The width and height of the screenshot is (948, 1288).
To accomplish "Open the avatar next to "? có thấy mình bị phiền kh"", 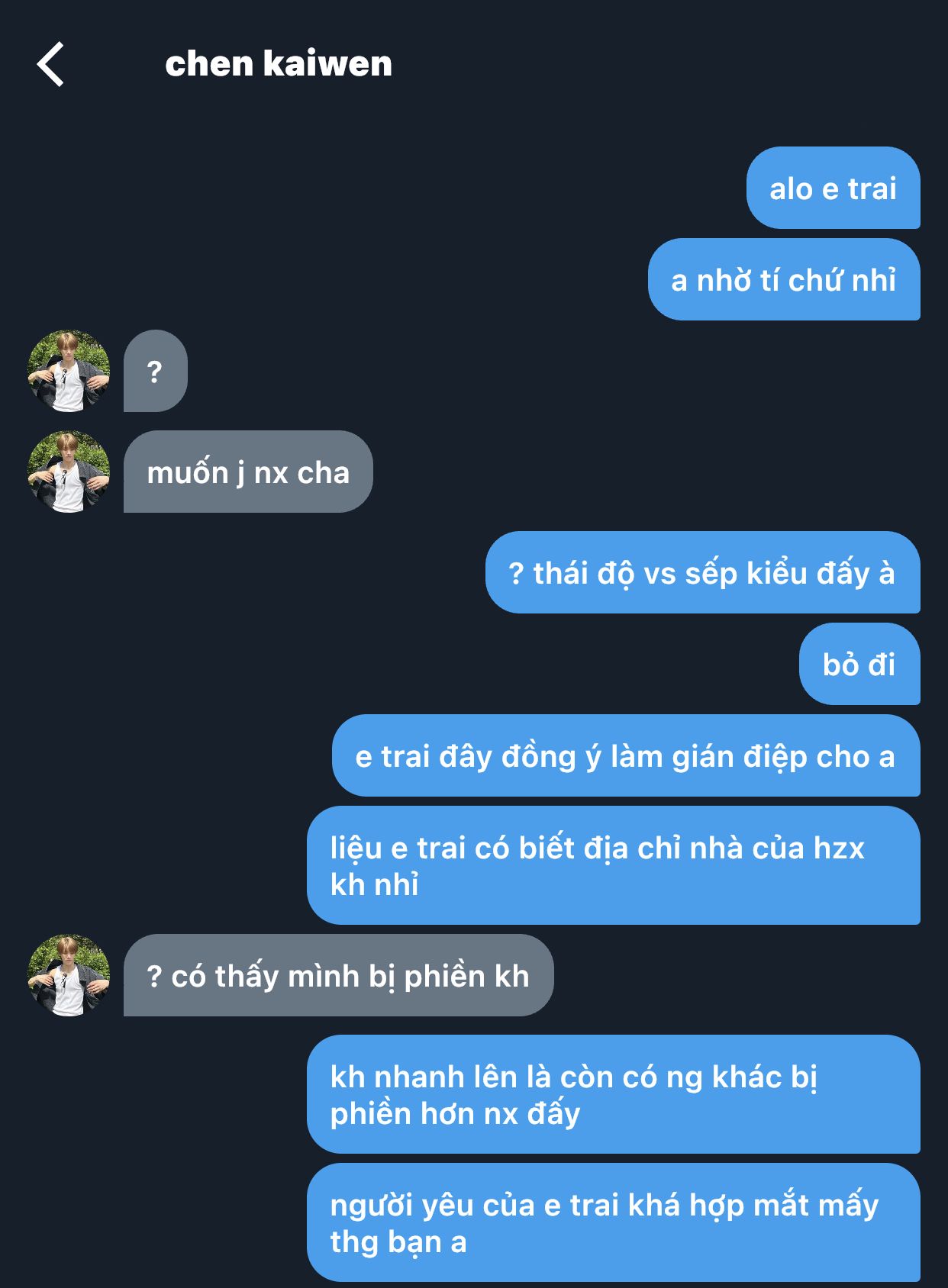I will [x=69, y=975].
